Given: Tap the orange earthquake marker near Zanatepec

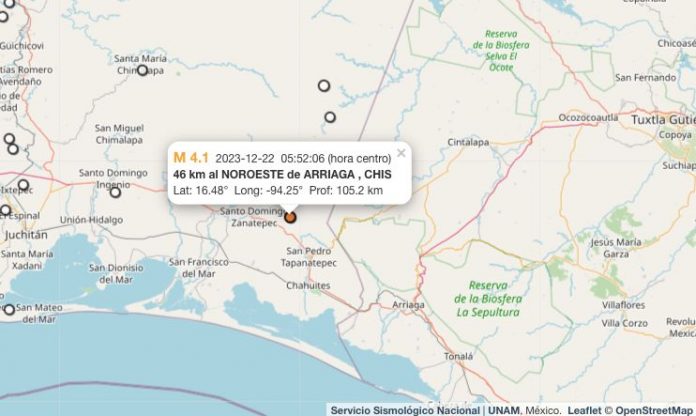Looking at the screenshot, I should pos(291,216).
